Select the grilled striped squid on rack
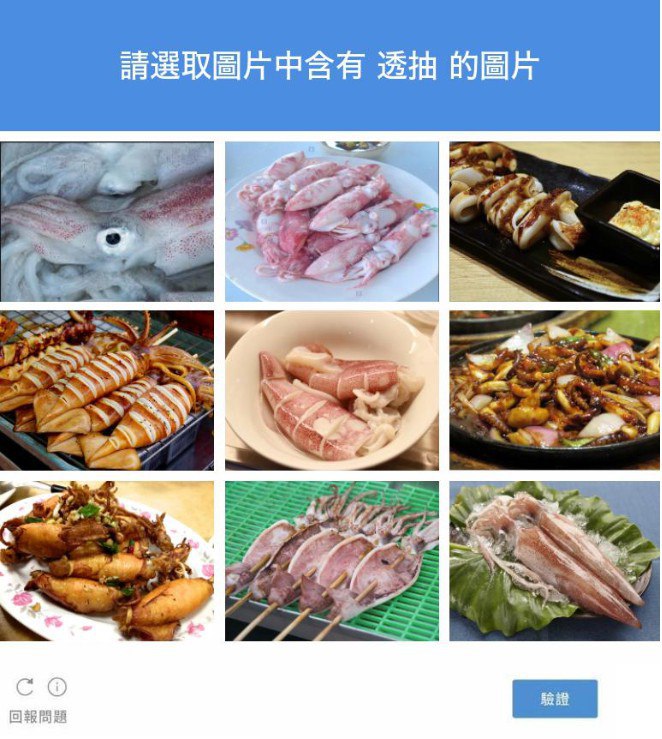The height and width of the screenshot is (739, 662). [x=107, y=390]
